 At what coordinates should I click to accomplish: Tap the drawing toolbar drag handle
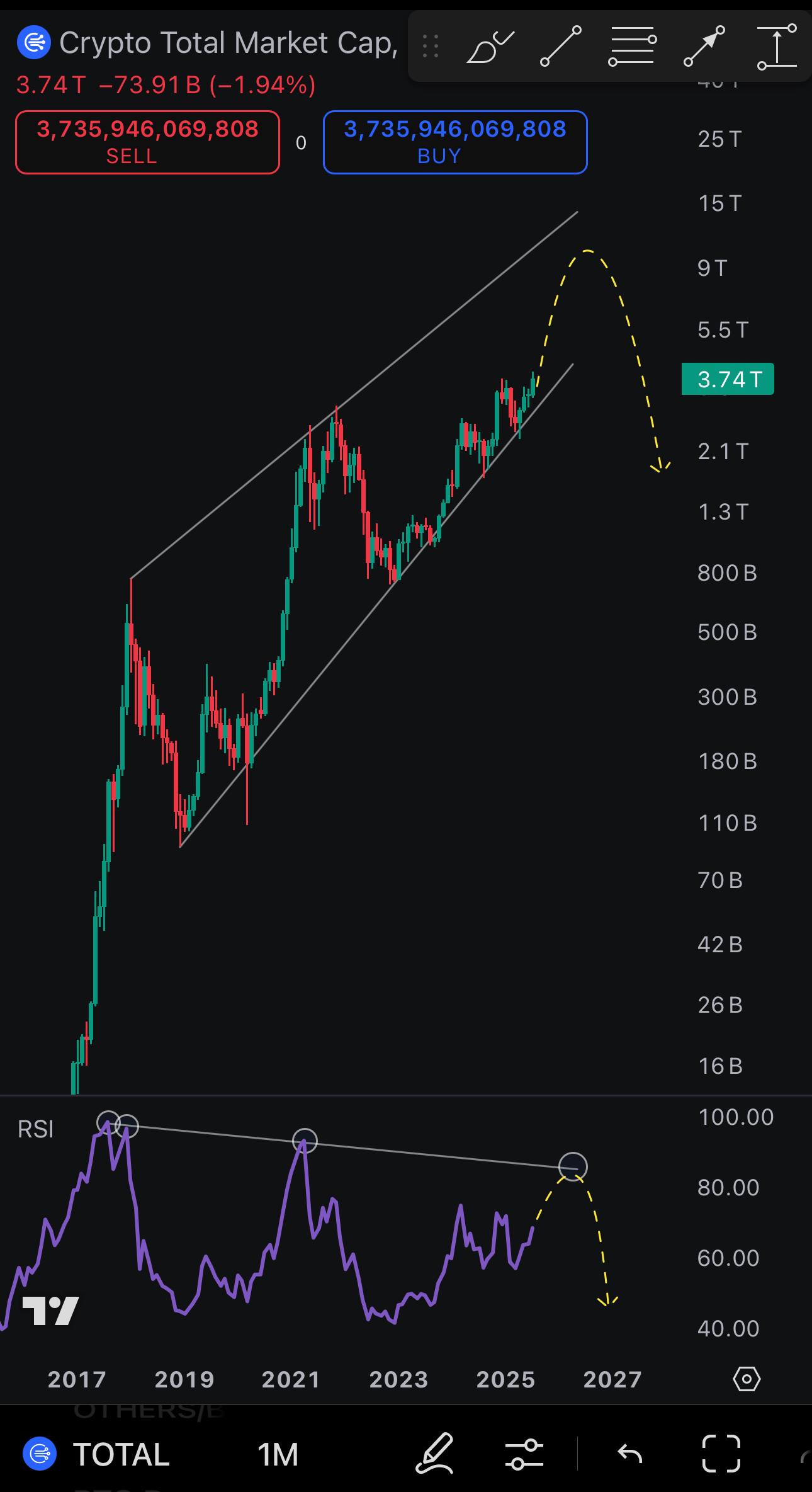[x=431, y=46]
